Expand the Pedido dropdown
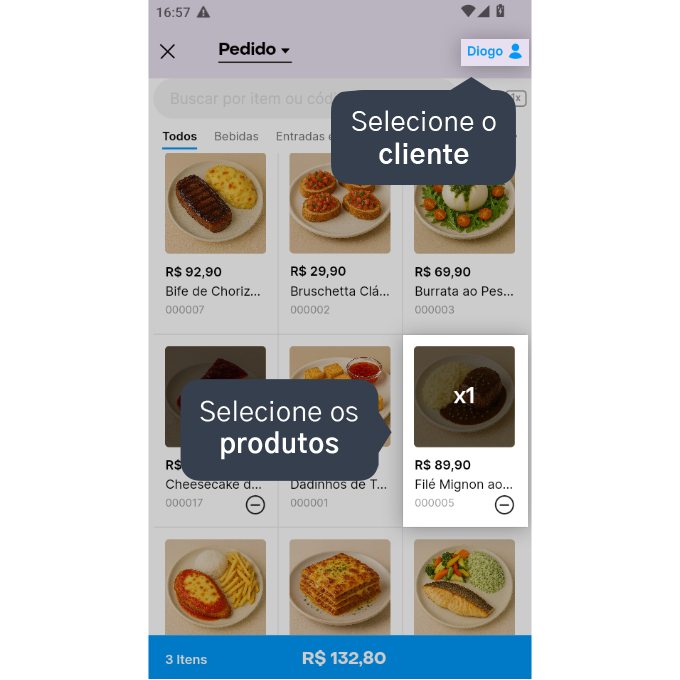Image resolution: width=680 pixels, height=680 pixels. coord(255,50)
